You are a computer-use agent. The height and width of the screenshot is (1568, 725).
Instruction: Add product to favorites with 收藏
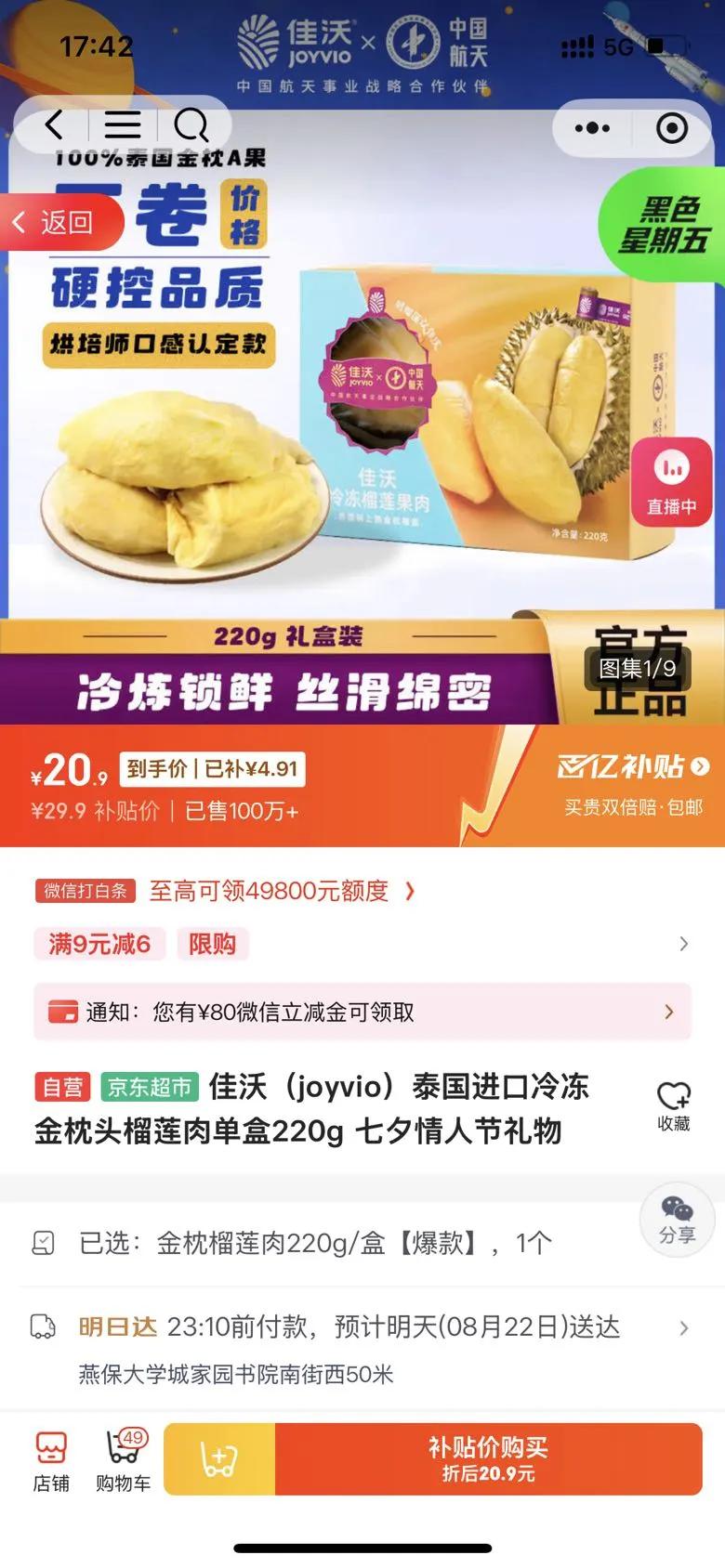click(x=673, y=1106)
